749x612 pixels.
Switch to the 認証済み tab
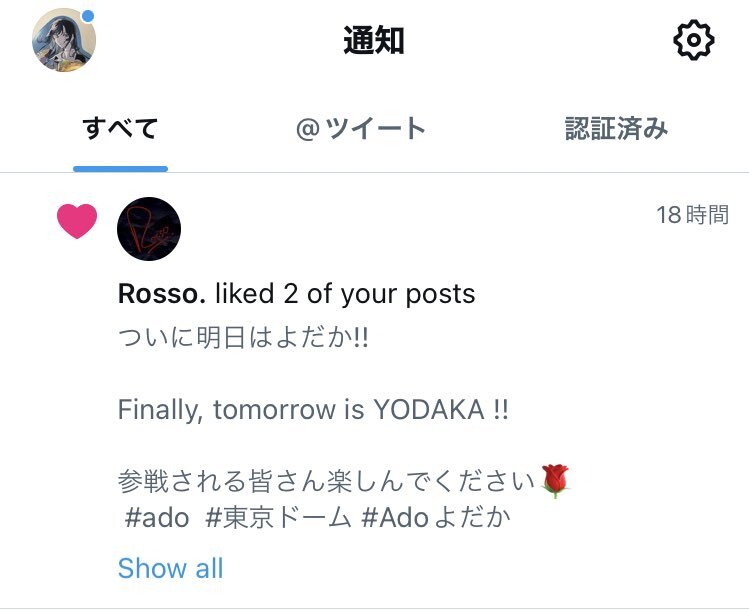(616, 128)
